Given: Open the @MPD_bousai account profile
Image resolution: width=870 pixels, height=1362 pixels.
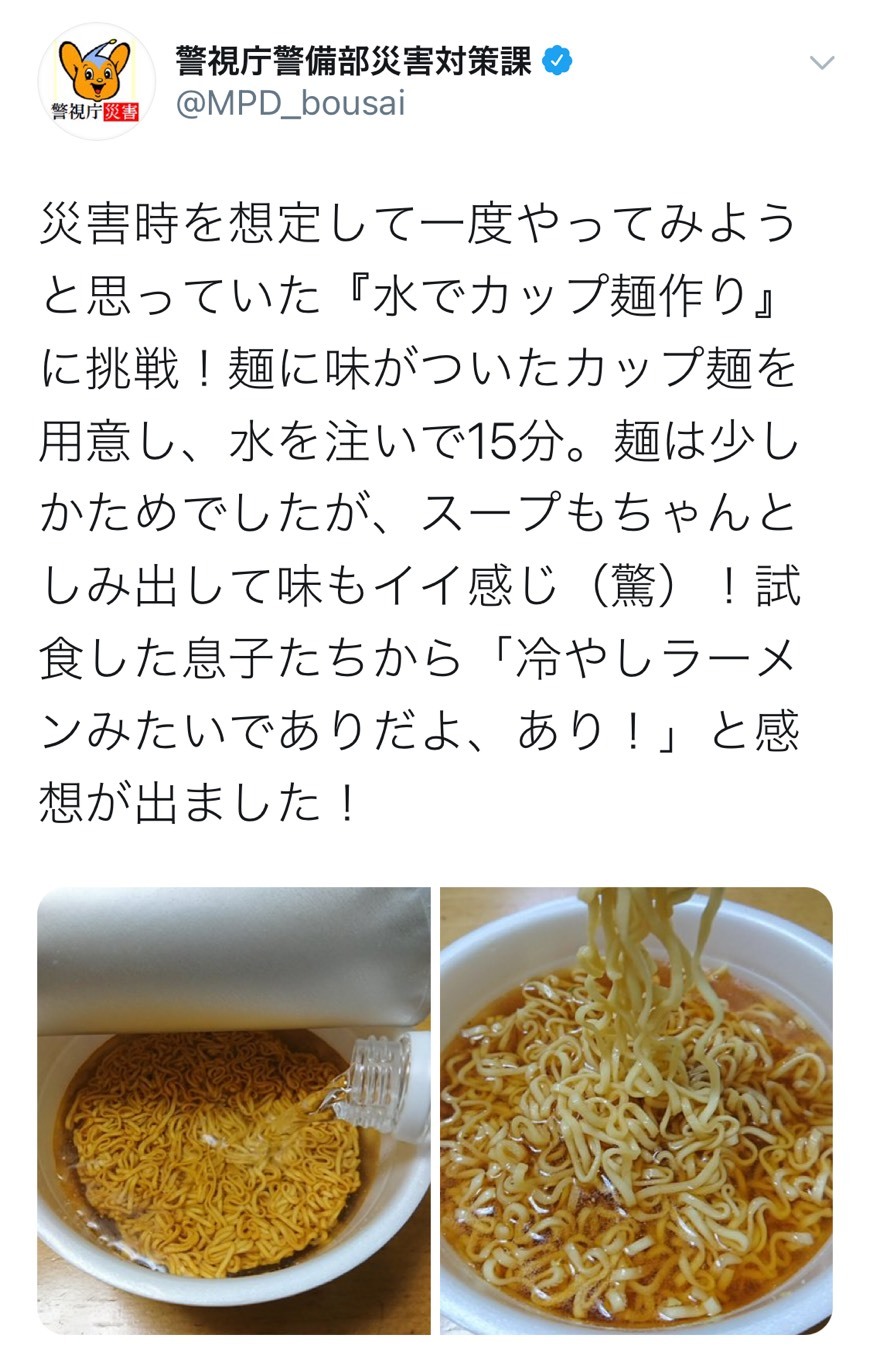Looking at the screenshot, I should click(290, 104).
